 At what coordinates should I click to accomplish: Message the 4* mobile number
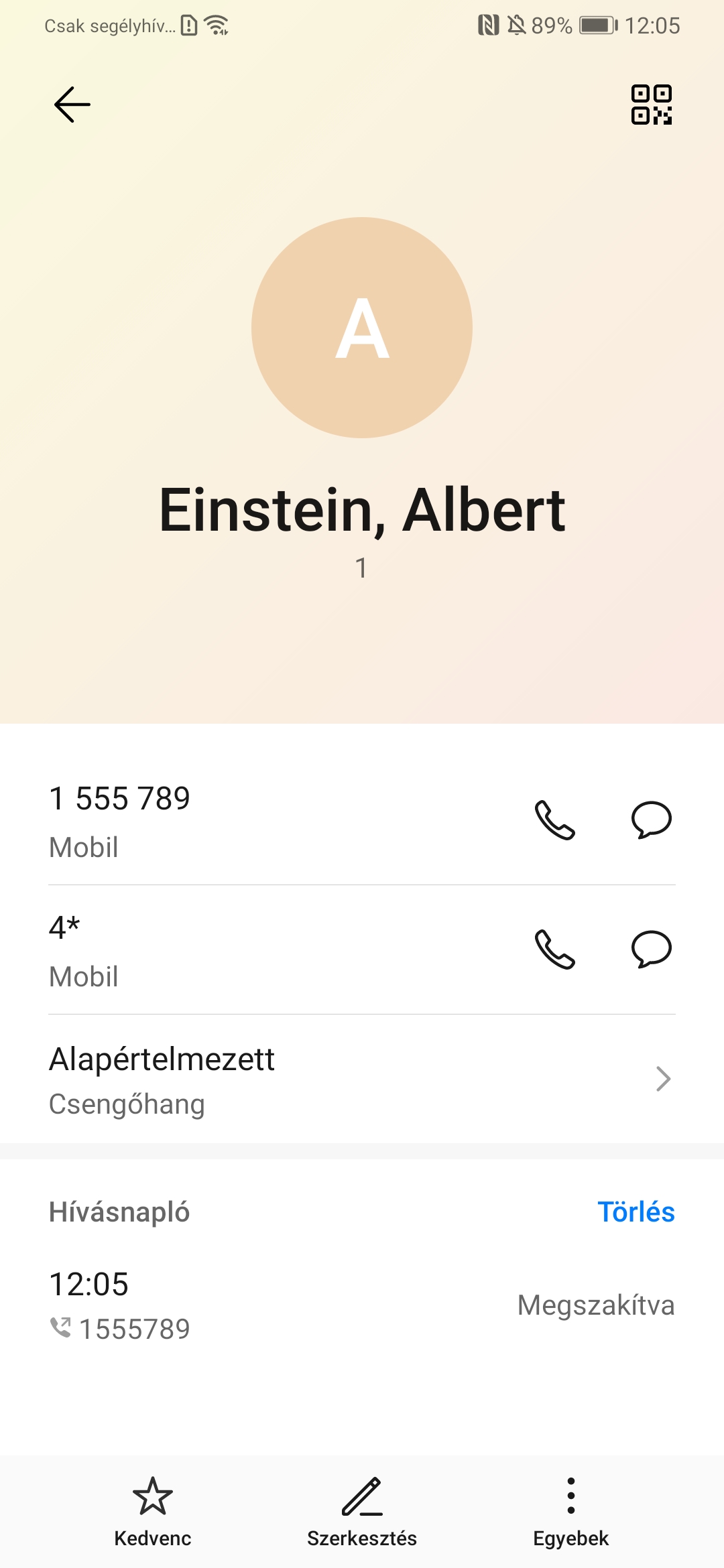[652, 950]
